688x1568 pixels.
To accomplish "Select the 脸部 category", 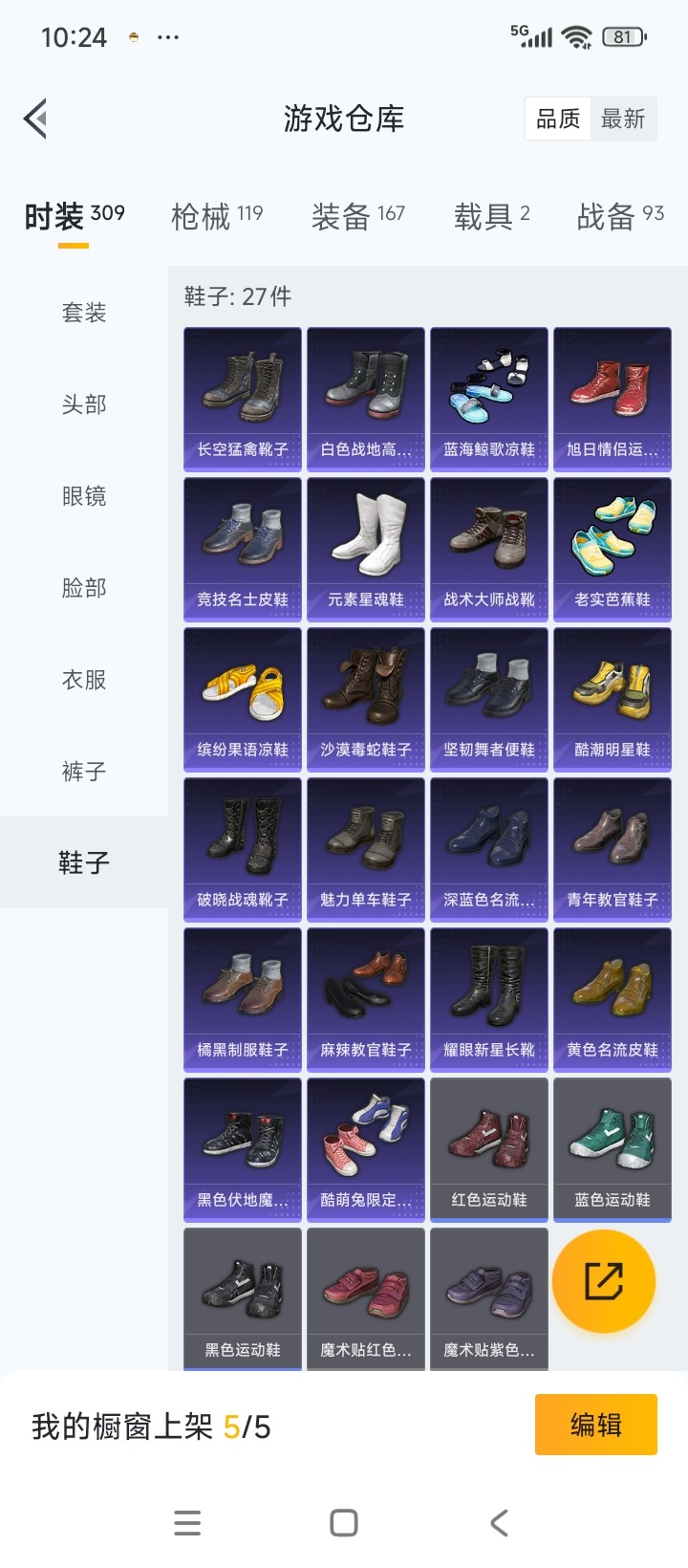I will click(84, 588).
